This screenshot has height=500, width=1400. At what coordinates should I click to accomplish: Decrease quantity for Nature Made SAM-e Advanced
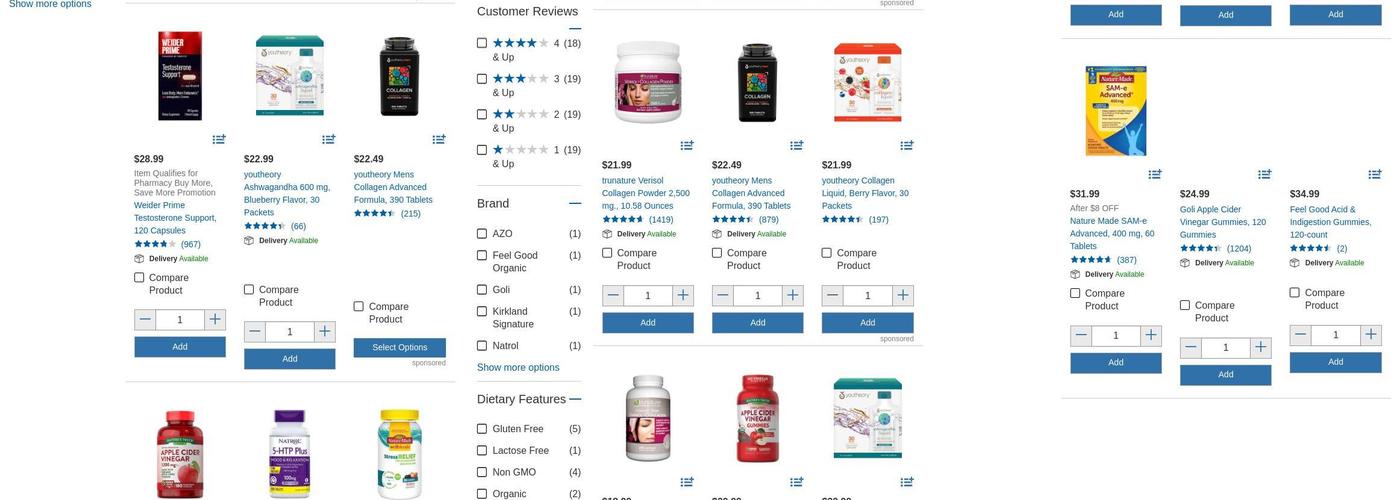[x=1081, y=336]
